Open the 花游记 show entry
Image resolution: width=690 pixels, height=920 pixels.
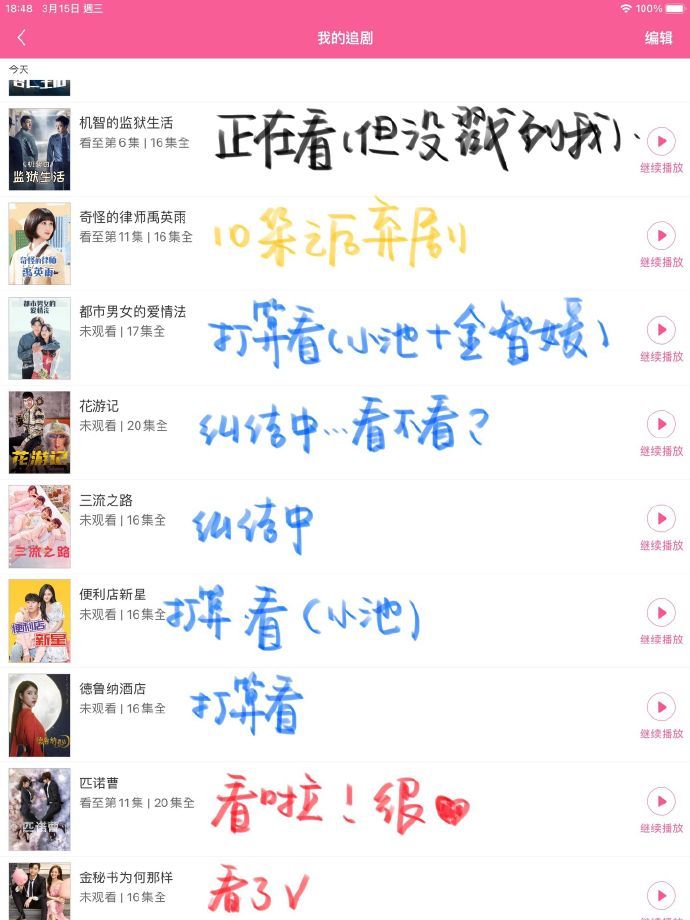[100, 407]
